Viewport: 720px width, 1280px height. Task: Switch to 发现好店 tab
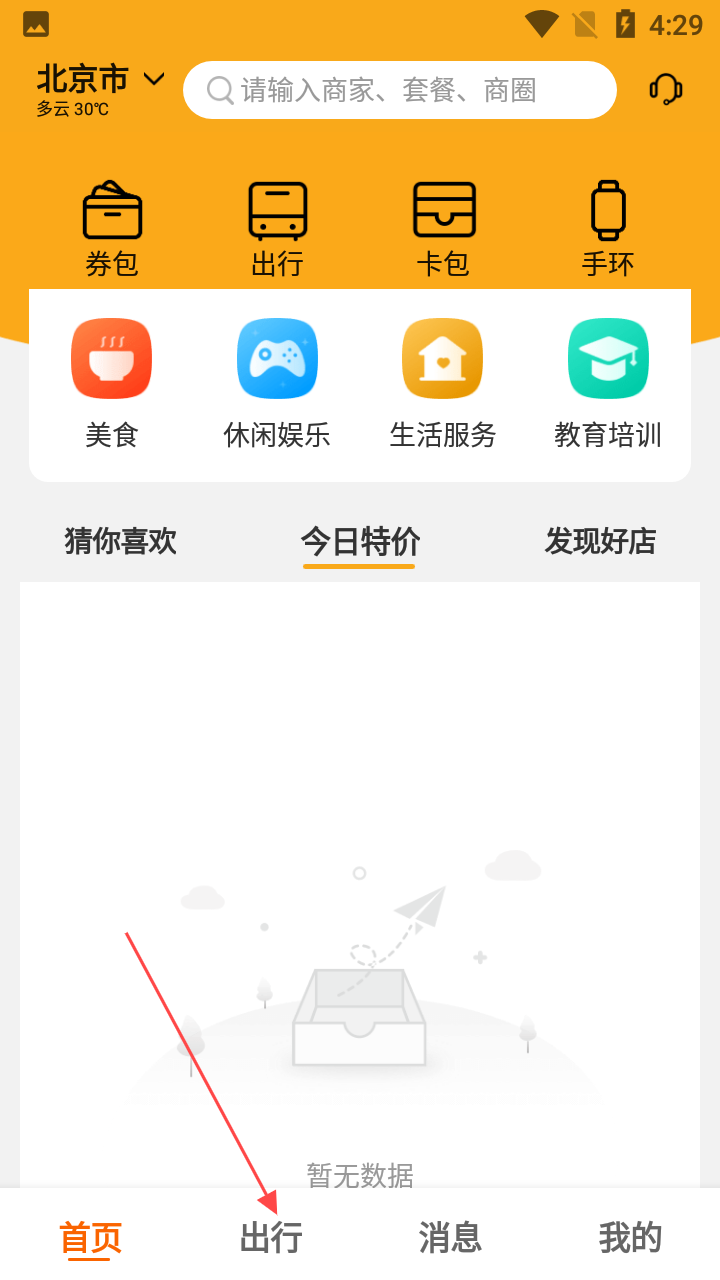click(x=600, y=541)
